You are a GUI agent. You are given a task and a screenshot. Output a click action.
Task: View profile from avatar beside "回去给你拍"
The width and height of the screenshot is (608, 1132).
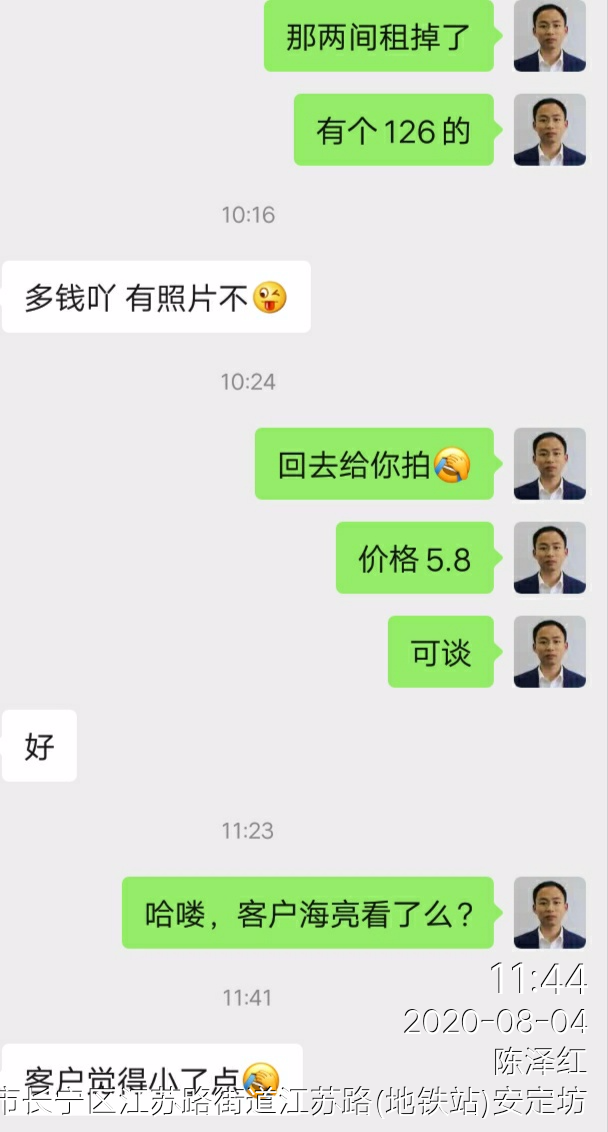tap(549, 464)
